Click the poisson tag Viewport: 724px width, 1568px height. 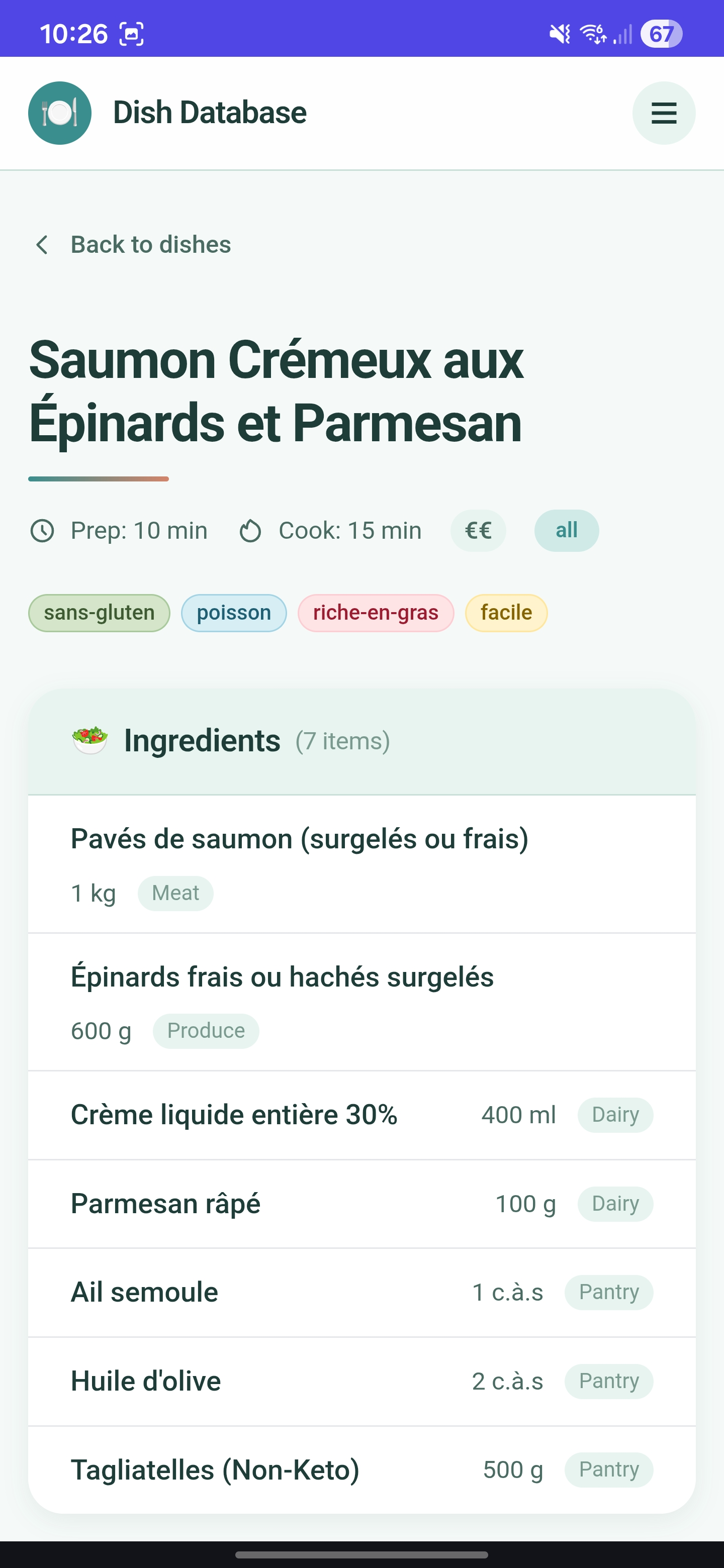[234, 612]
